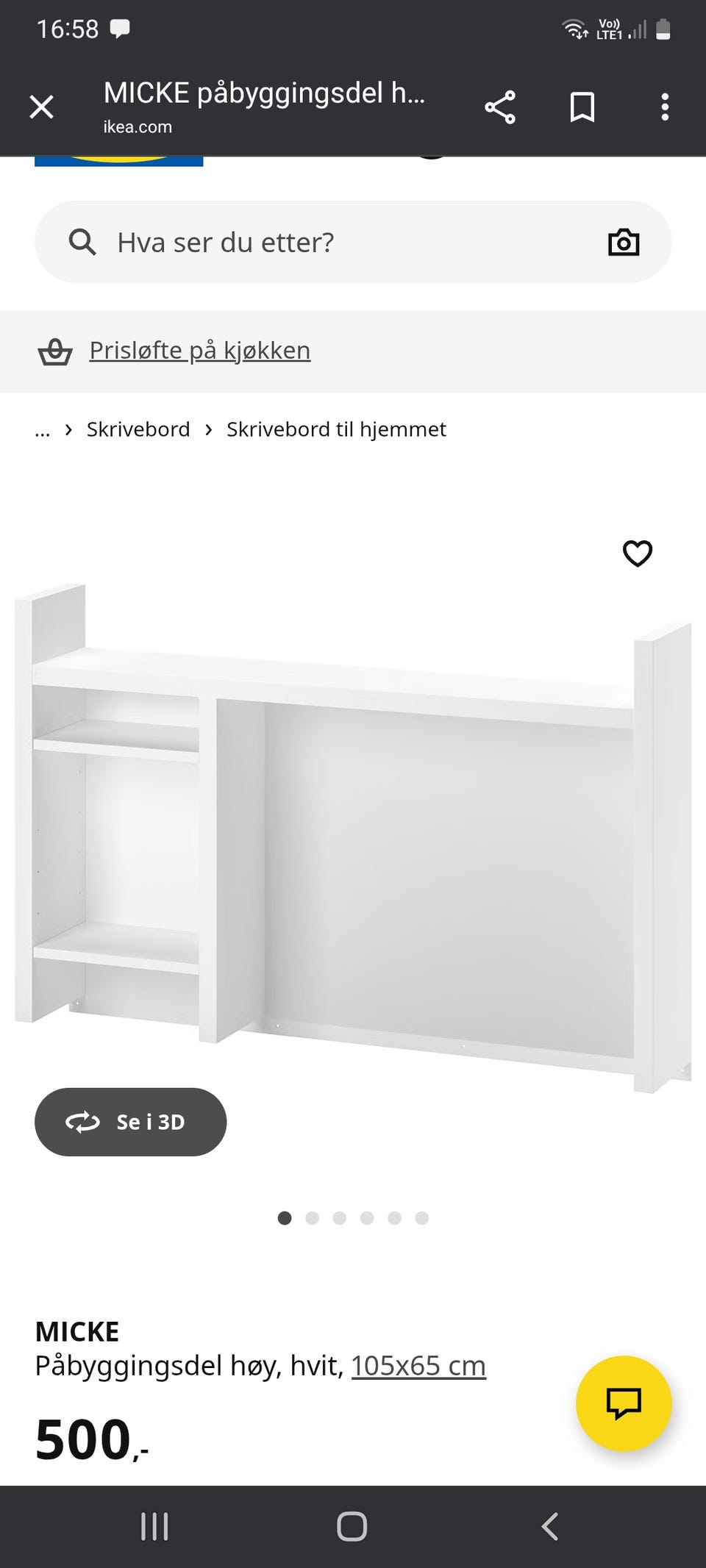Image resolution: width=706 pixels, height=1568 pixels.
Task: Bookmark the MICKE product page
Action: [x=580, y=107]
